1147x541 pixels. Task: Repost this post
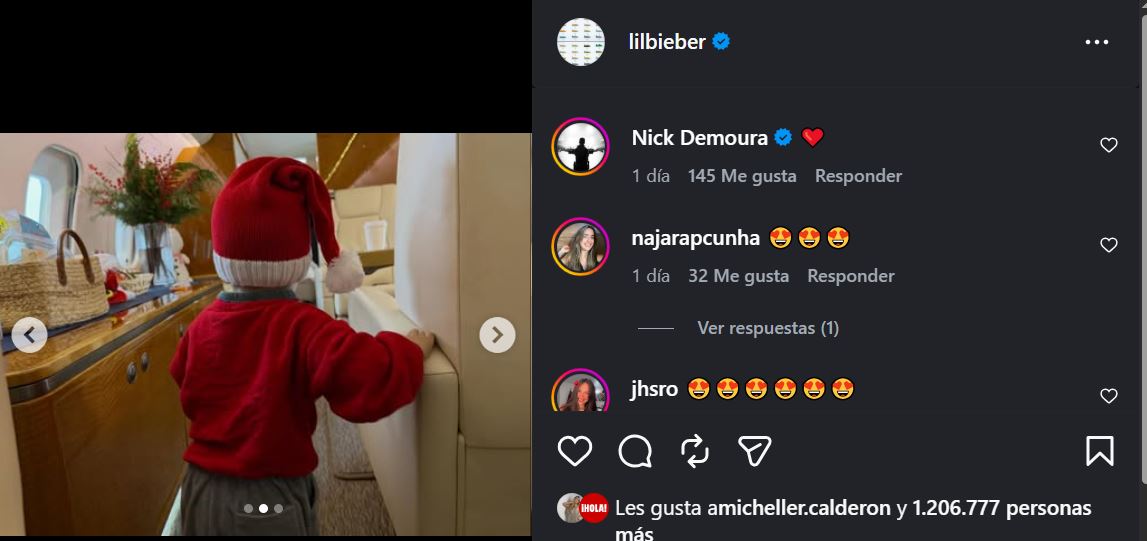(695, 451)
